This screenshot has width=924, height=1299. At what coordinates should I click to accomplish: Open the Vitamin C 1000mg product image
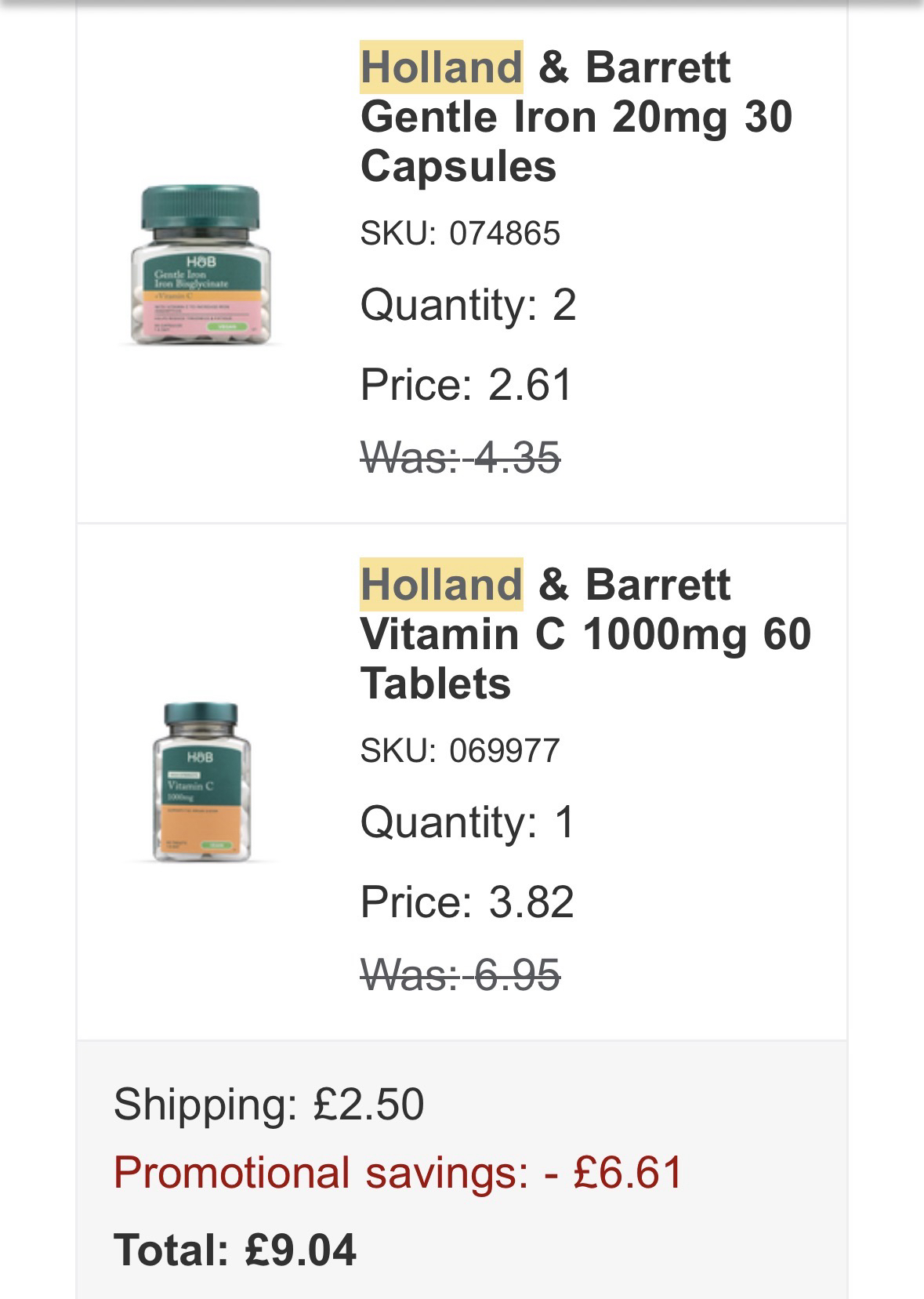pos(201,782)
